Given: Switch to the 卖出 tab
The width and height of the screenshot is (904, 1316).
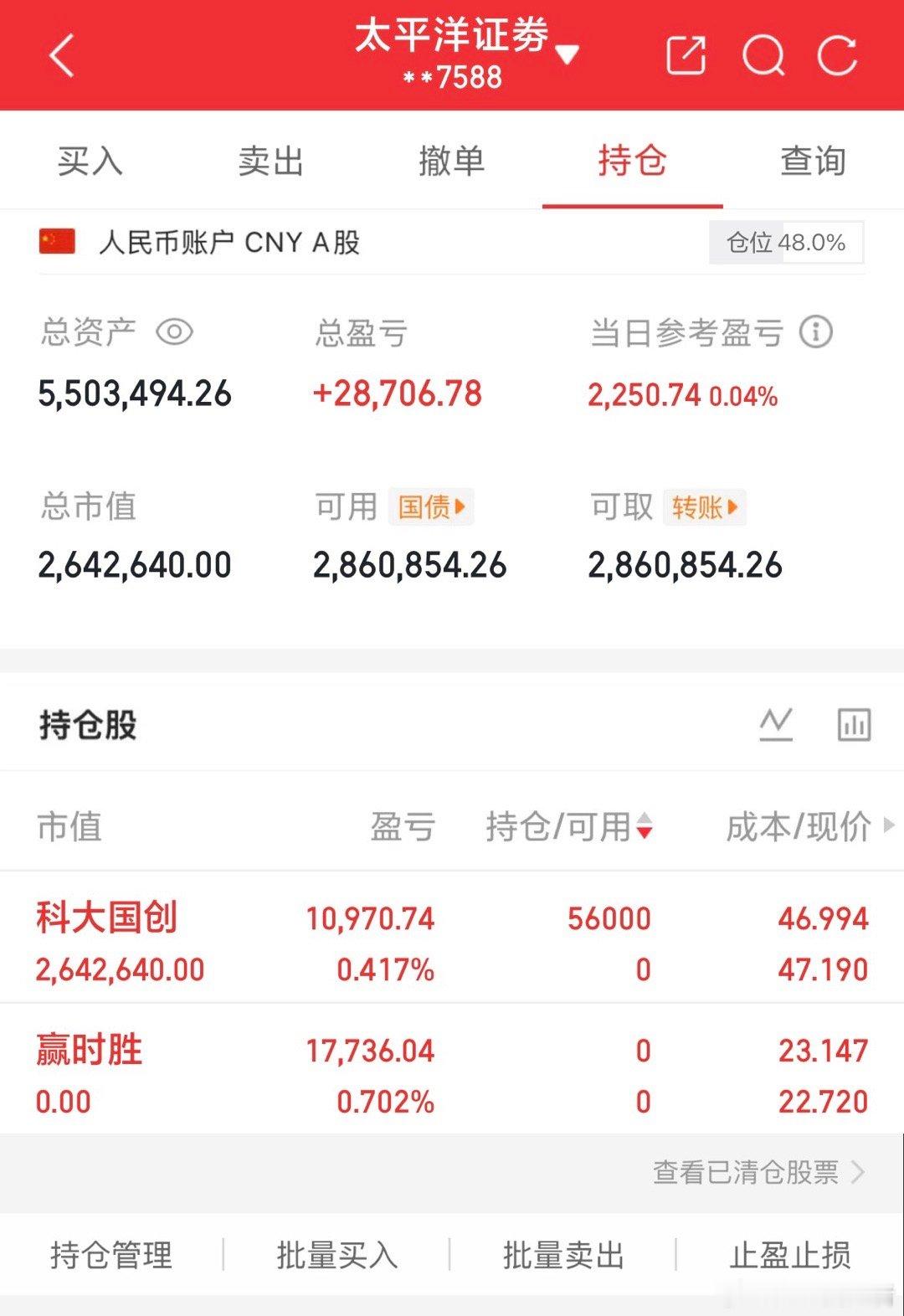Looking at the screenshot, I should (270, 162).
